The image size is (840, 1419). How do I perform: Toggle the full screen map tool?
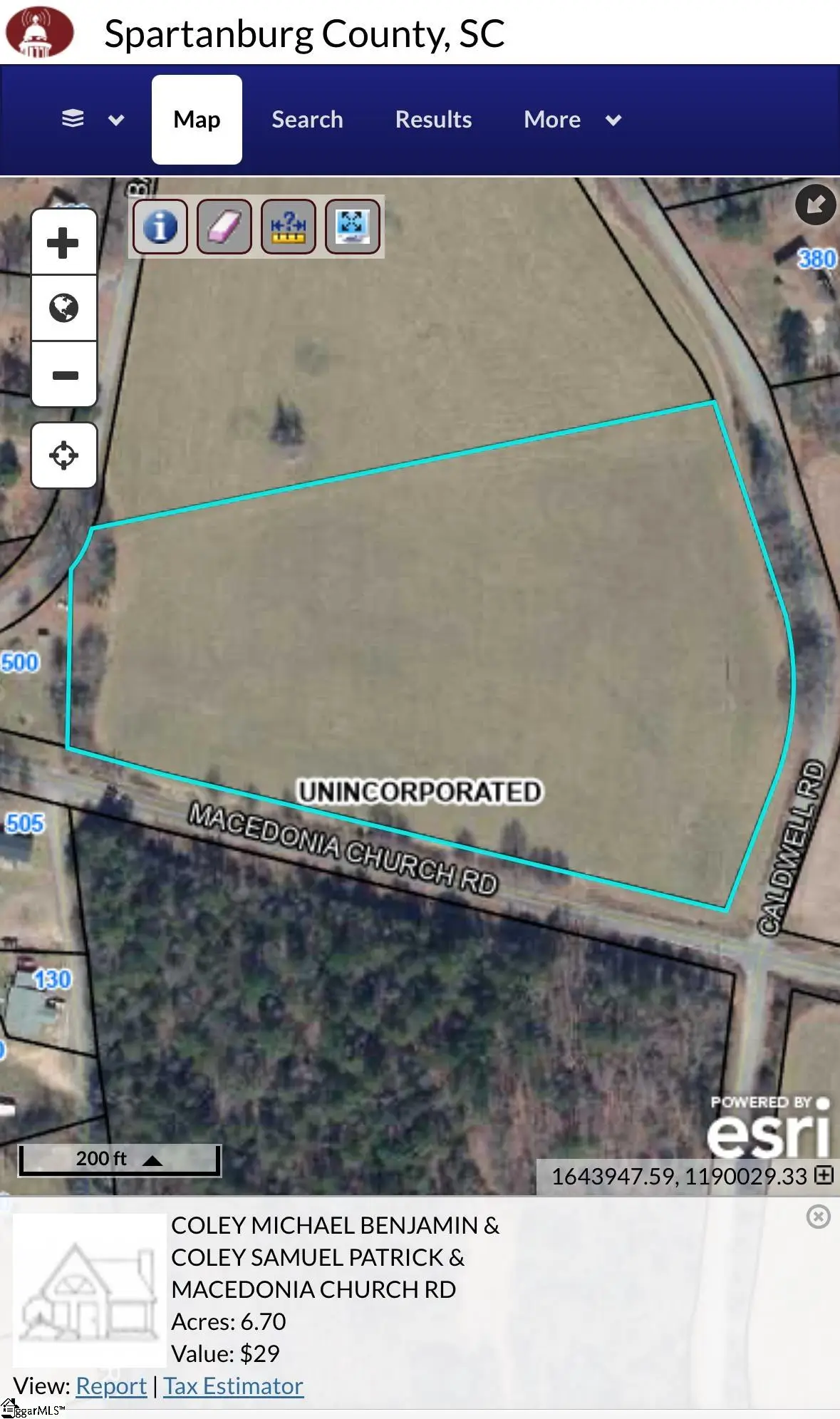(352, 227)
